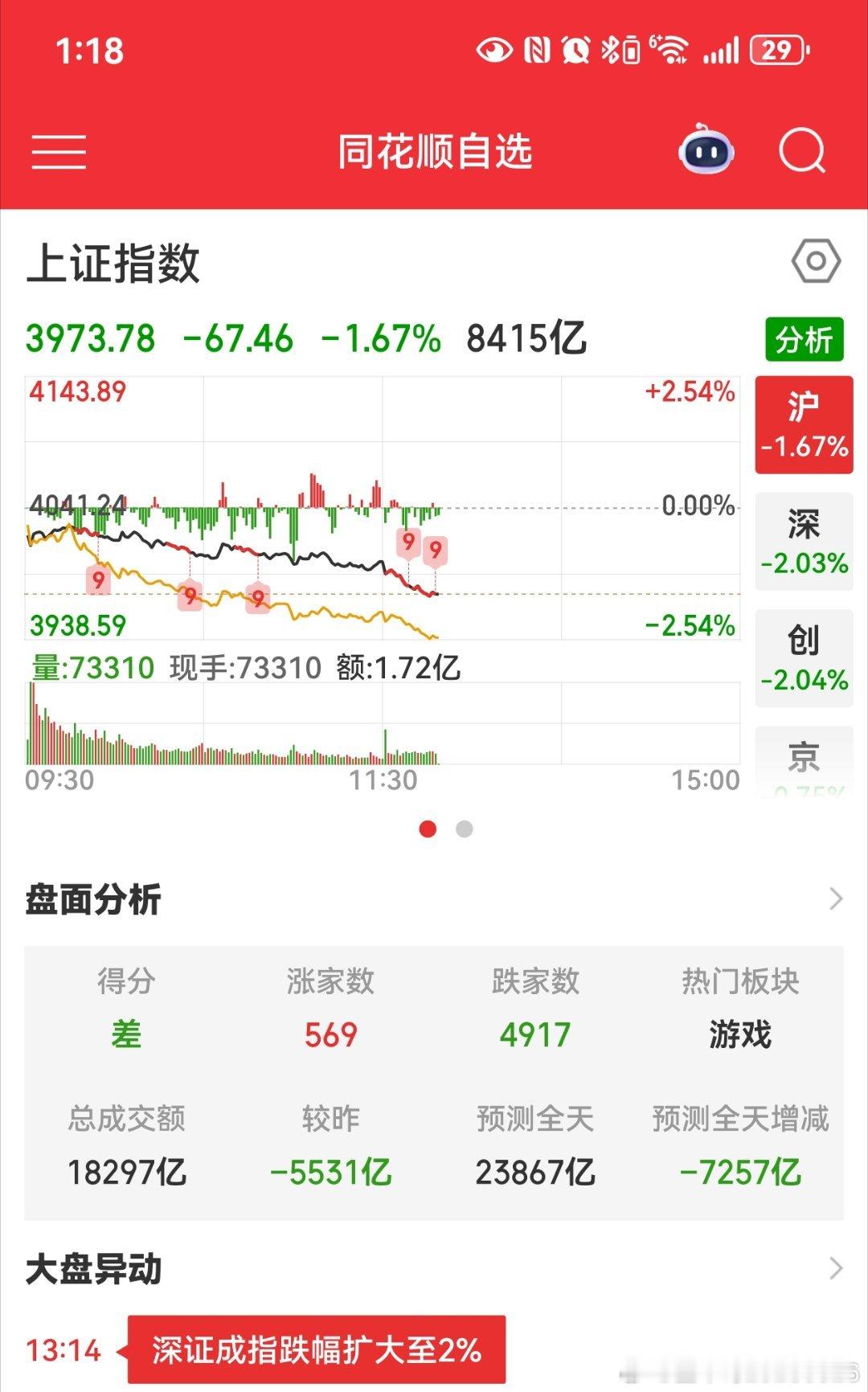Open the 上证指数 intraday chart
The image size is (868, 1392).
383,571
